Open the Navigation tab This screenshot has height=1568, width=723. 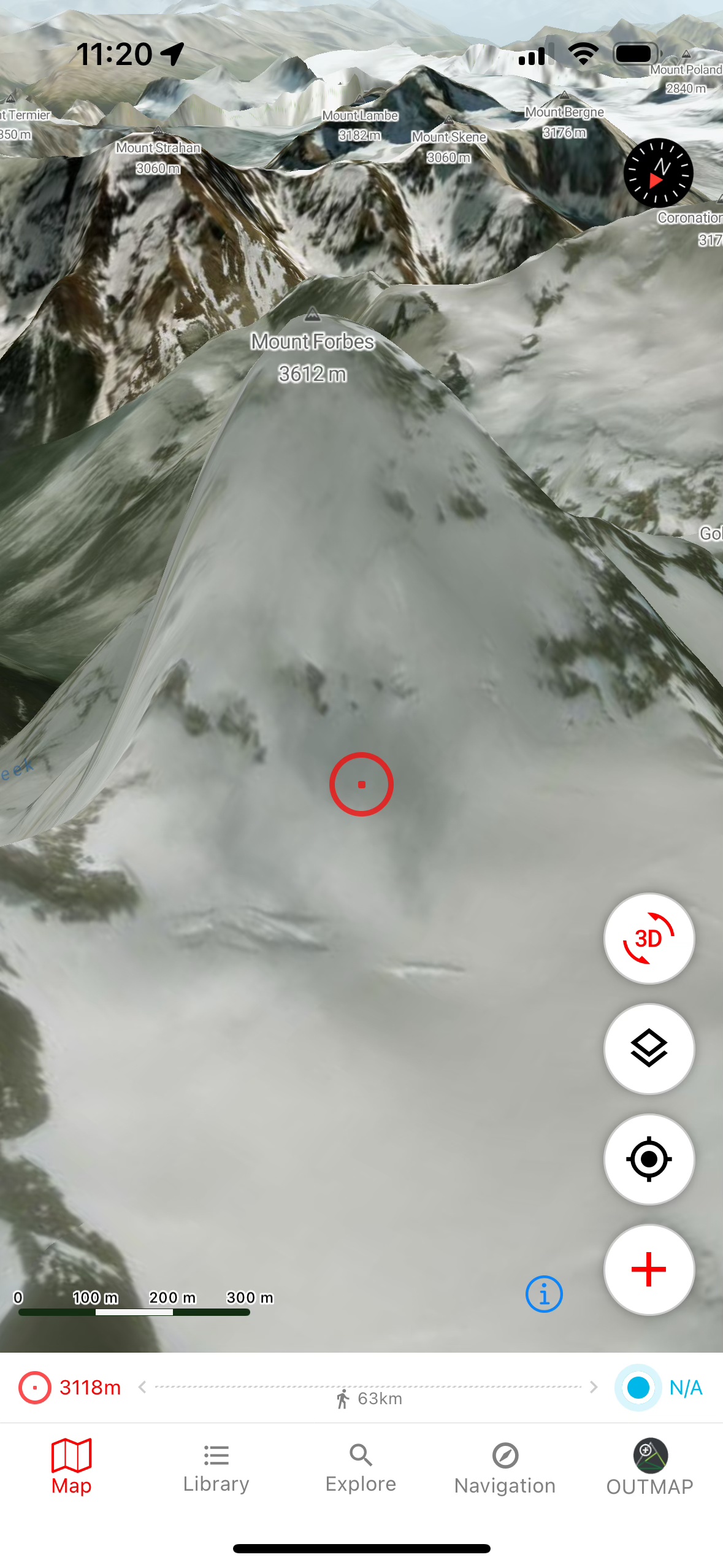pyautogui.click(x=505, y=1469)
